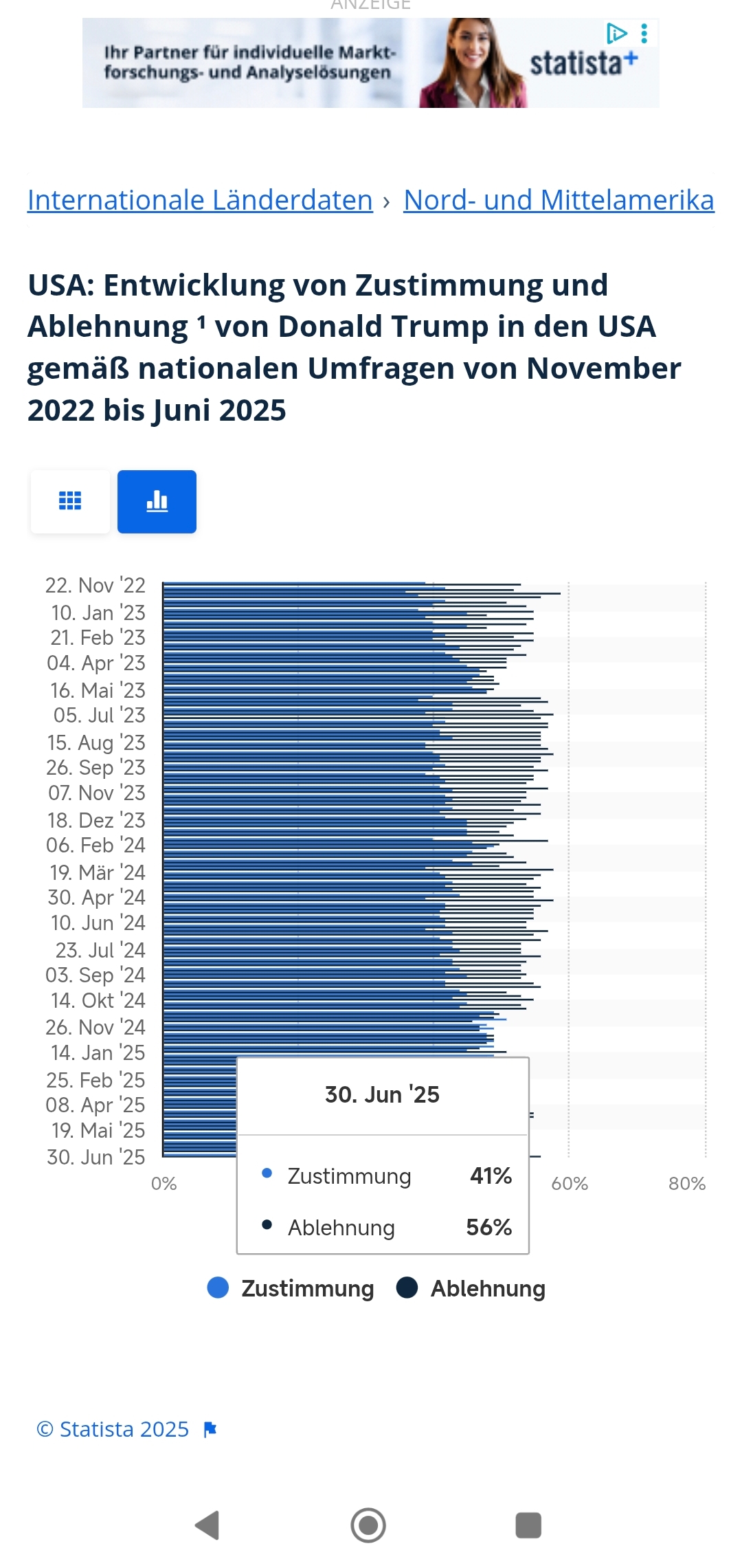Open the Nord- und Mittelamerika breadcrumb link

pos(559,200)
